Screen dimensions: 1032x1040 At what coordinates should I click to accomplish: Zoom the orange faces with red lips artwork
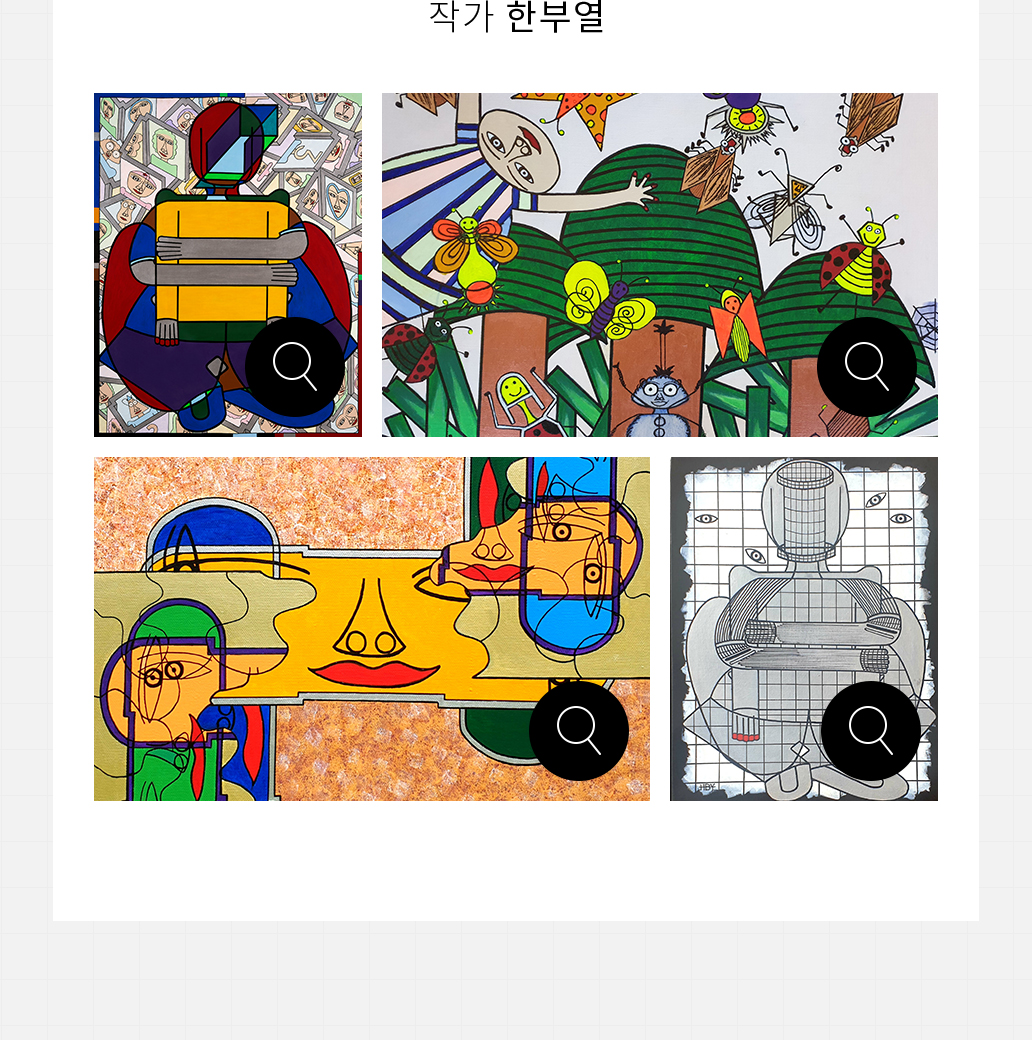[x=579, y=731]
